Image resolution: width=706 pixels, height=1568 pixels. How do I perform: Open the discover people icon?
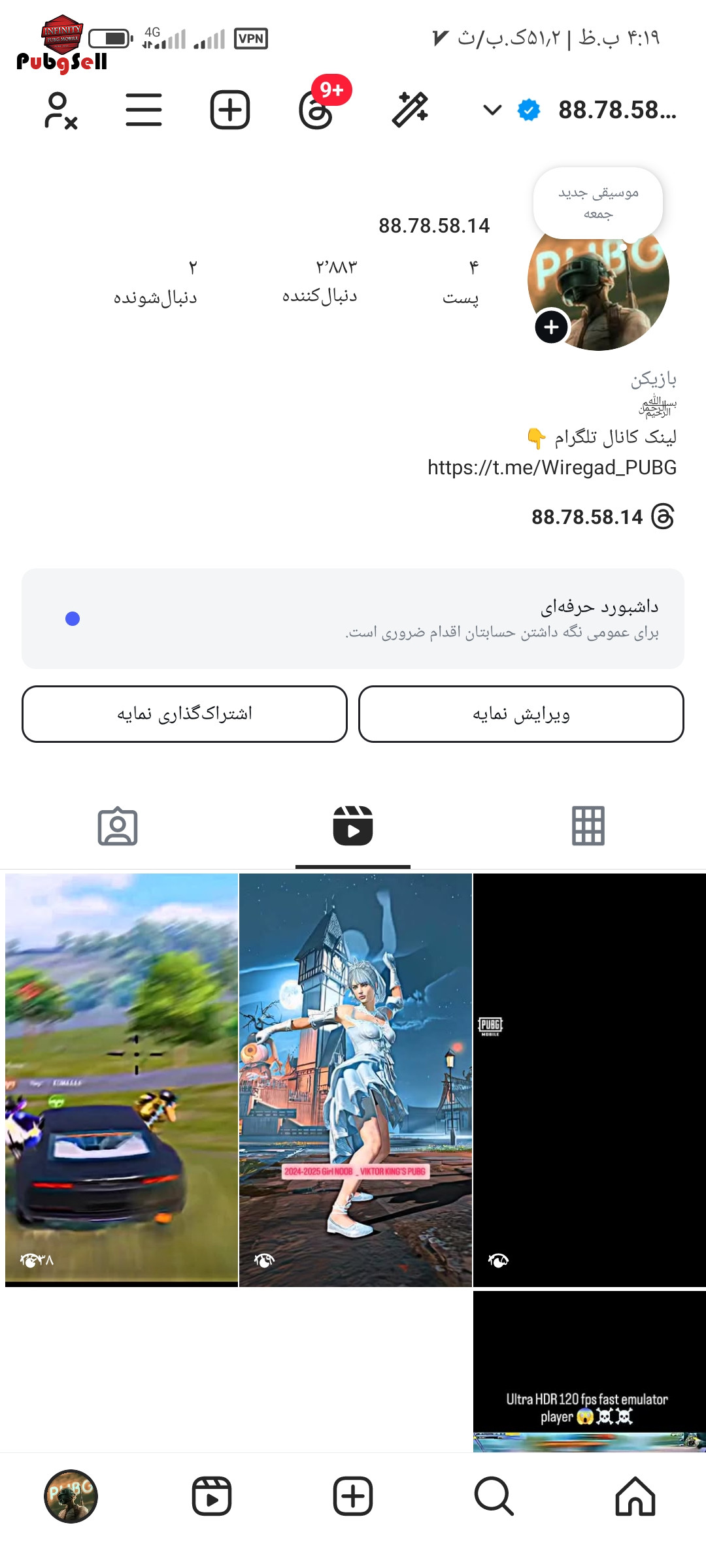click(61, 110)
